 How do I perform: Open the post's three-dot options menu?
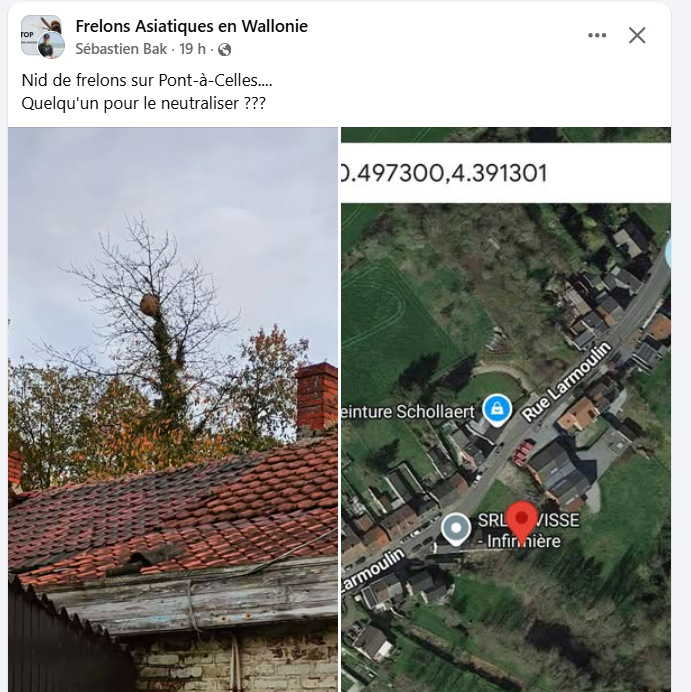597,35
